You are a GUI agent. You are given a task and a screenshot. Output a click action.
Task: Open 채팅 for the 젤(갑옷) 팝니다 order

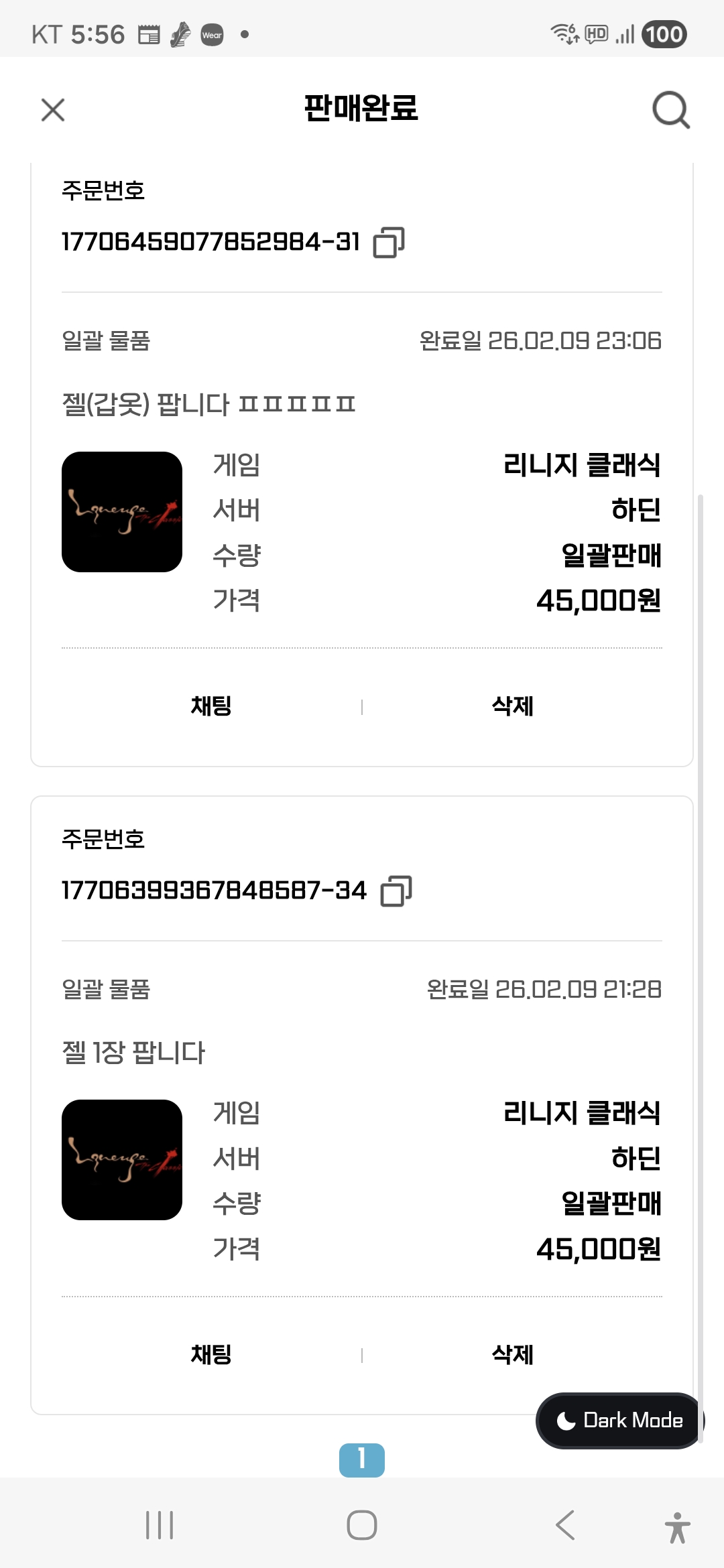[x=211, y=706]
